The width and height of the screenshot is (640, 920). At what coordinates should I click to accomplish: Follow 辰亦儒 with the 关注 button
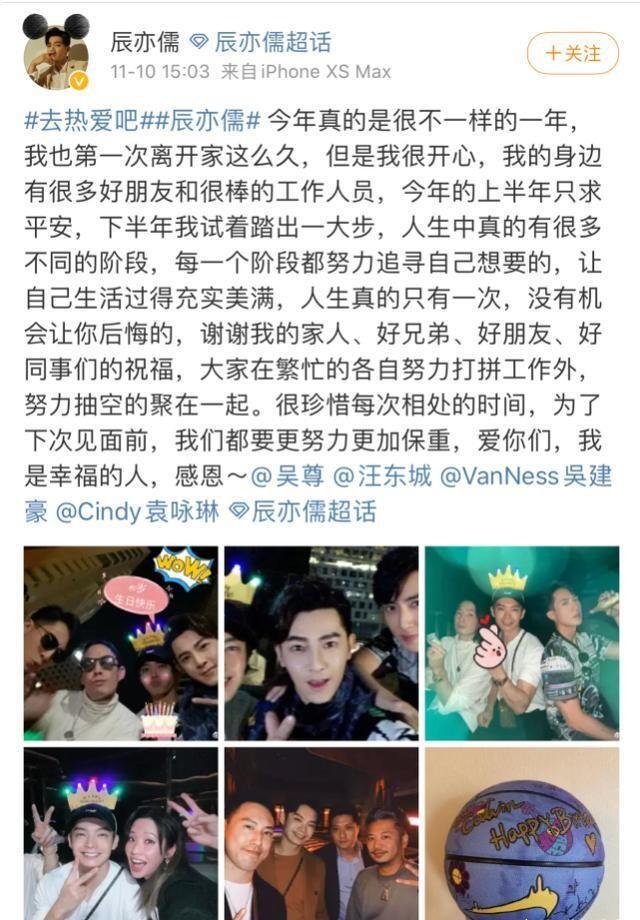tap(573, 54)
